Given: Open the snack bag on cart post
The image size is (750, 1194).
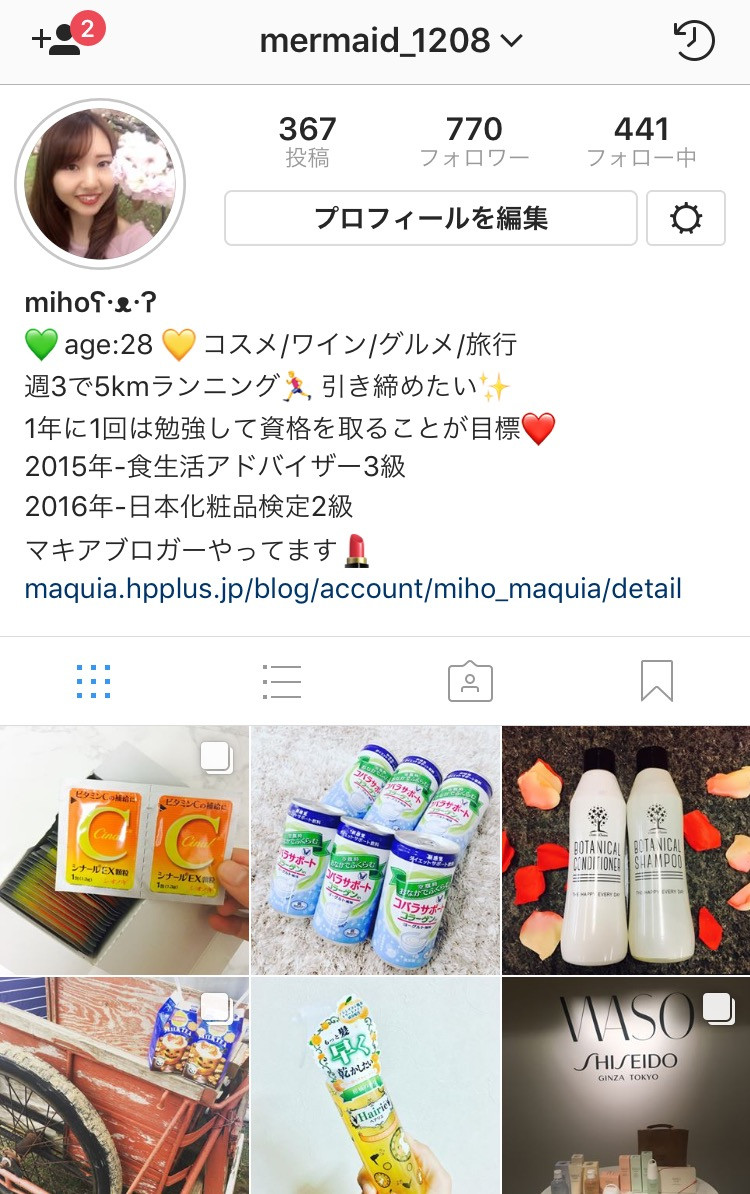Looking at the screenshot, I should pos(124,1086).
